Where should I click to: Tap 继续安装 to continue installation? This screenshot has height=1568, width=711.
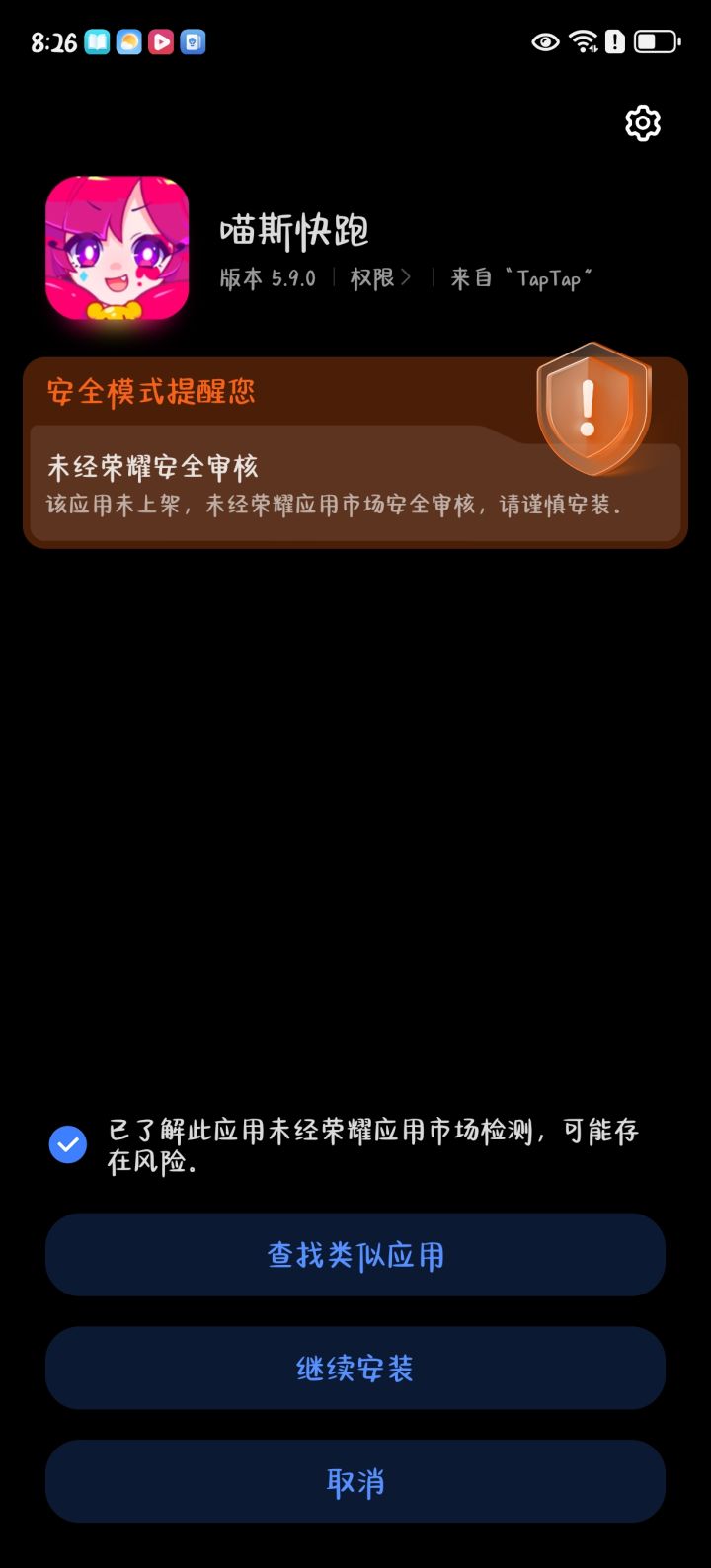tap(355, 1368)
